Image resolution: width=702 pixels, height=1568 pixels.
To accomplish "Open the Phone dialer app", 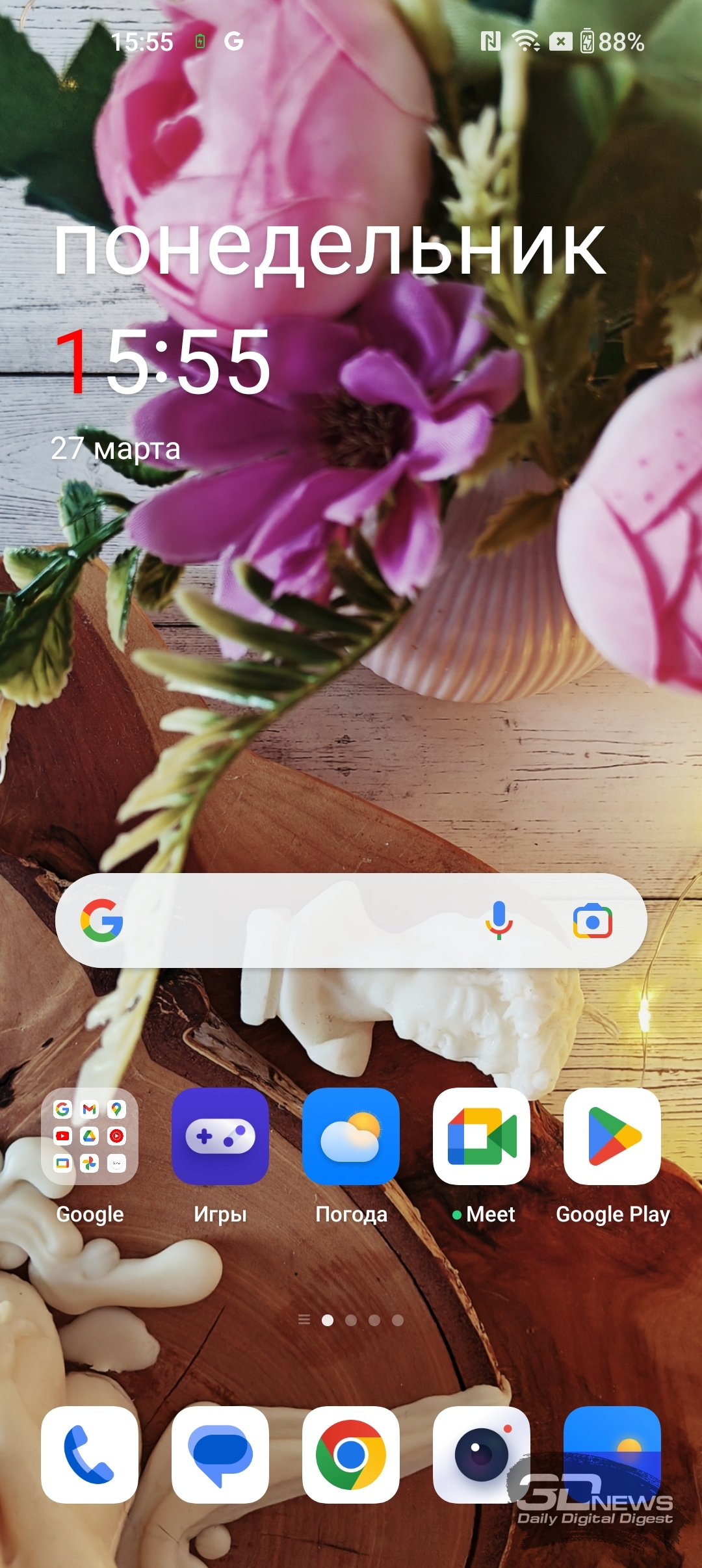I will 90,1455.
